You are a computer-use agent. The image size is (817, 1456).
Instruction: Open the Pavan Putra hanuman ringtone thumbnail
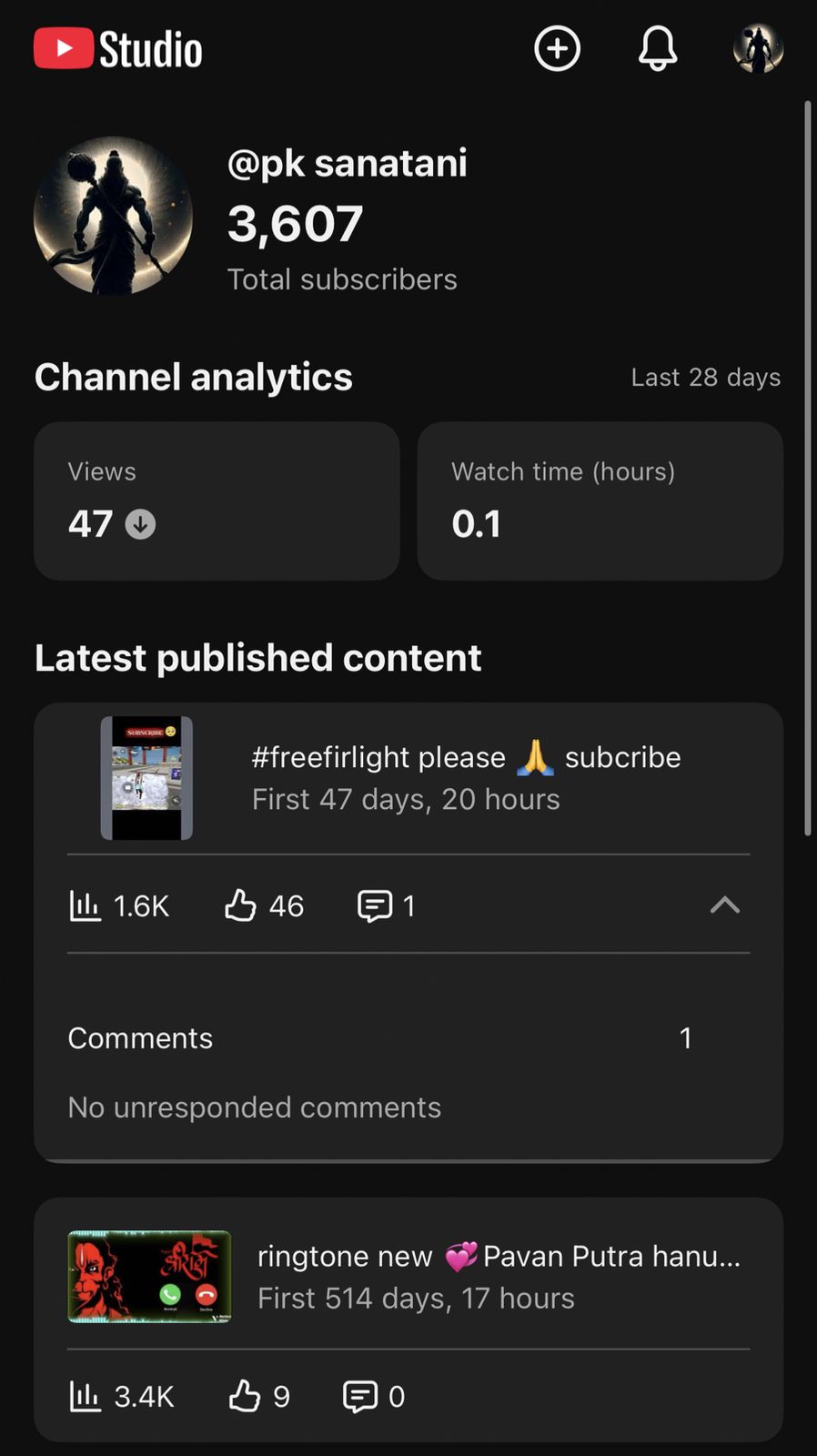149,1277
